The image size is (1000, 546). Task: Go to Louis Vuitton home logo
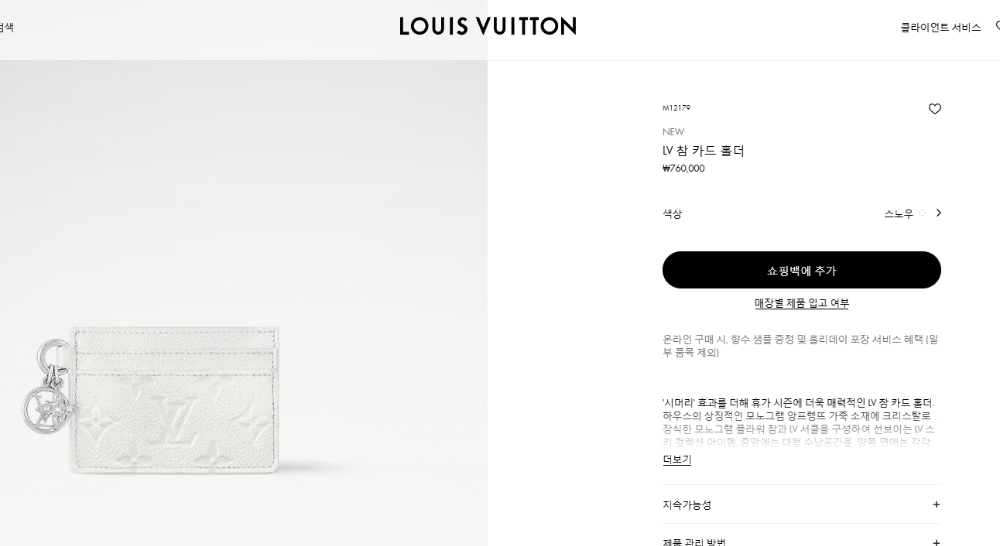tap(488, 26)
